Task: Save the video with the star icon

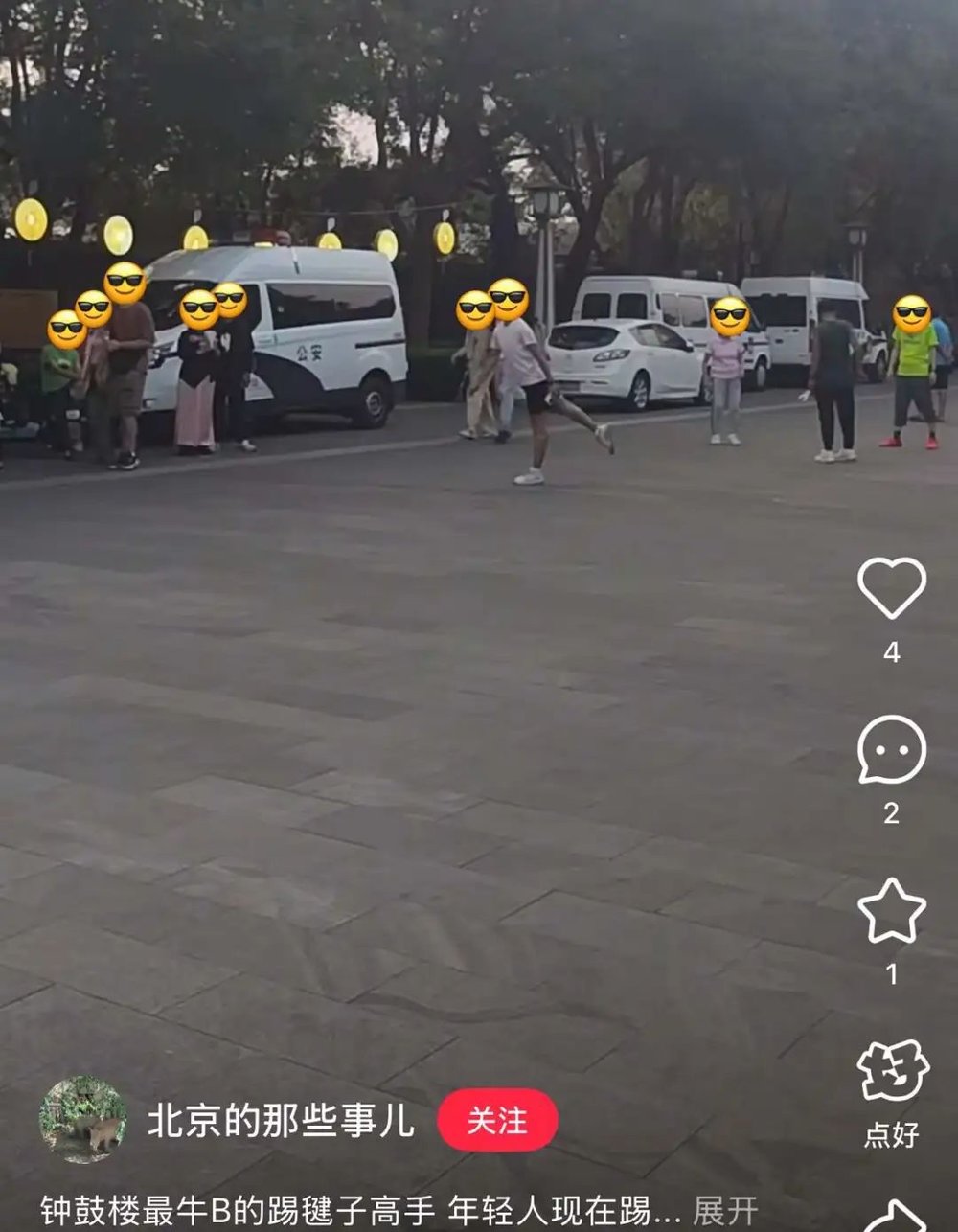Action: click(891, 912)
